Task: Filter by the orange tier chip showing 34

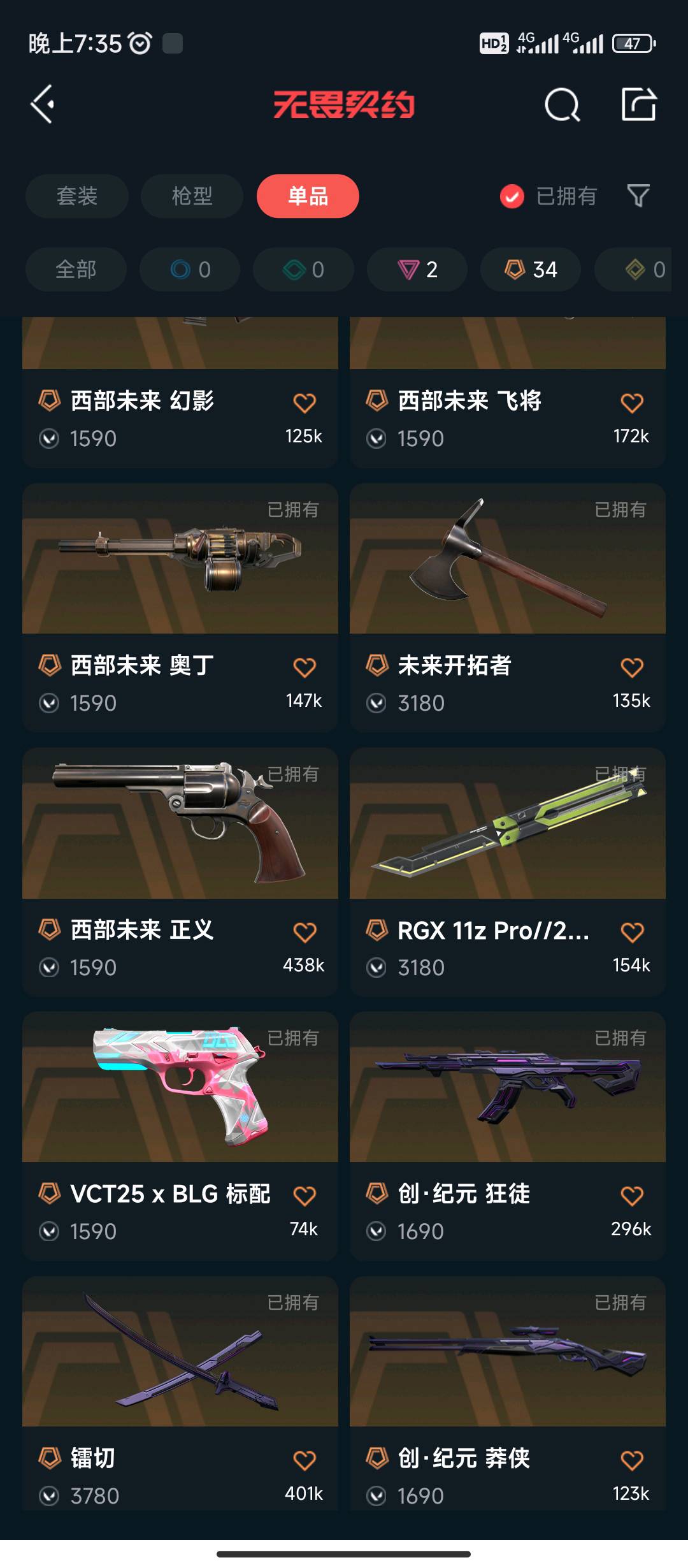Action: pyautogui.click(x=531, y=270)
